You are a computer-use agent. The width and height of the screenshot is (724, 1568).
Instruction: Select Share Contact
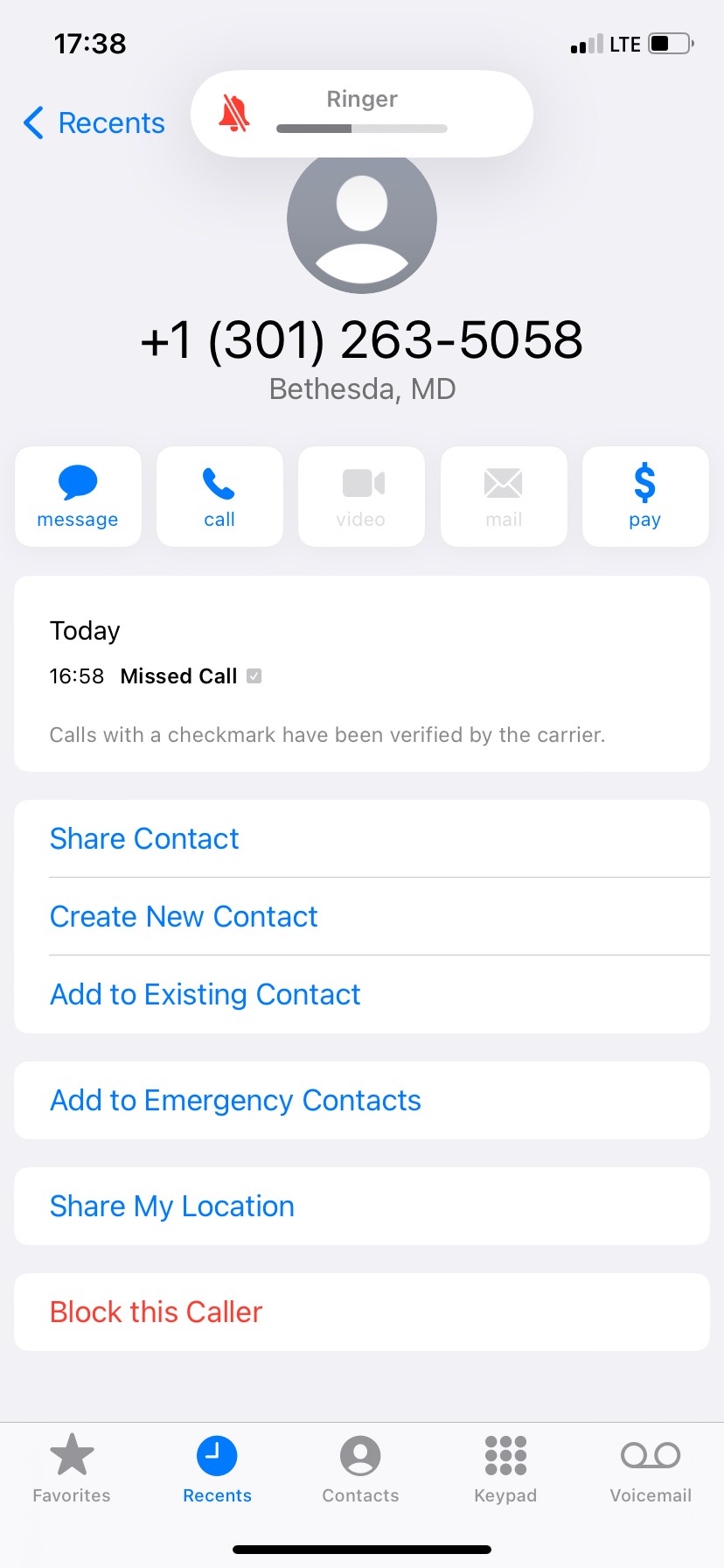click(144, 838)
